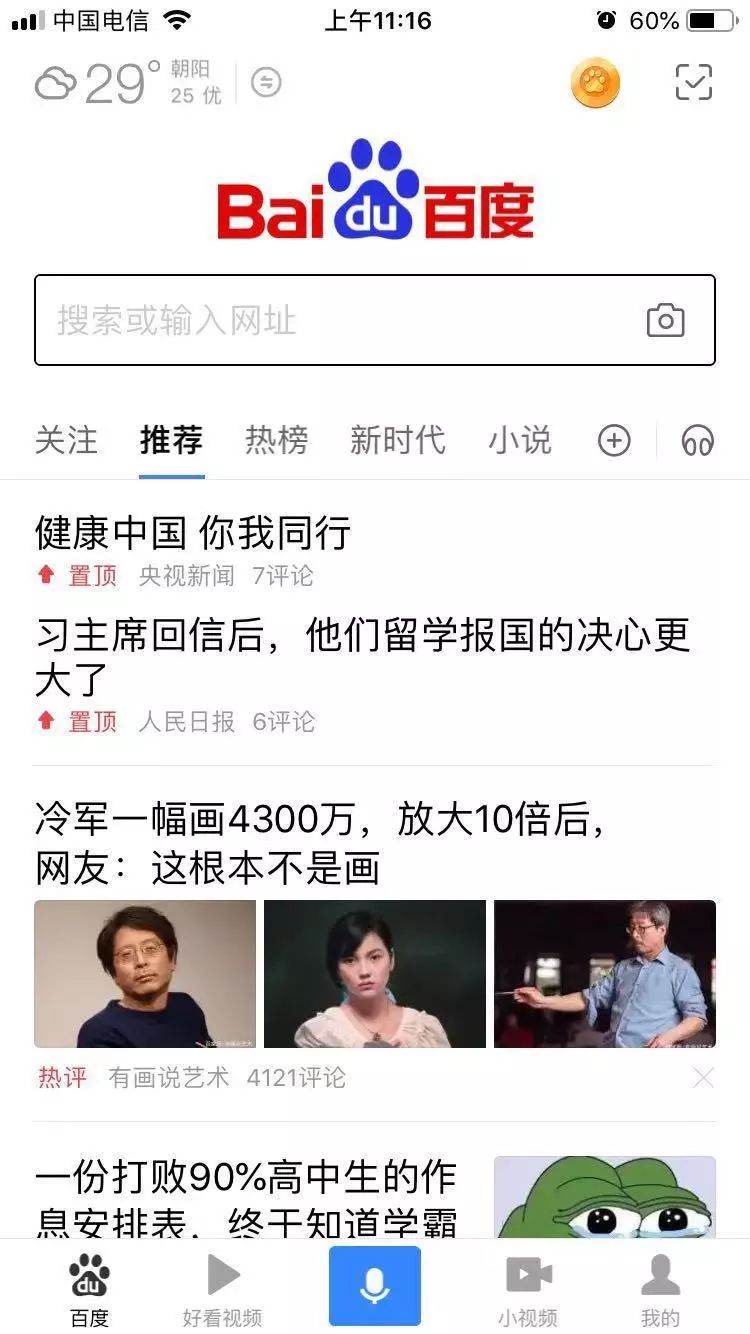
Task: Go to the 我的 profile tab
Action: tap(660, 1290)
